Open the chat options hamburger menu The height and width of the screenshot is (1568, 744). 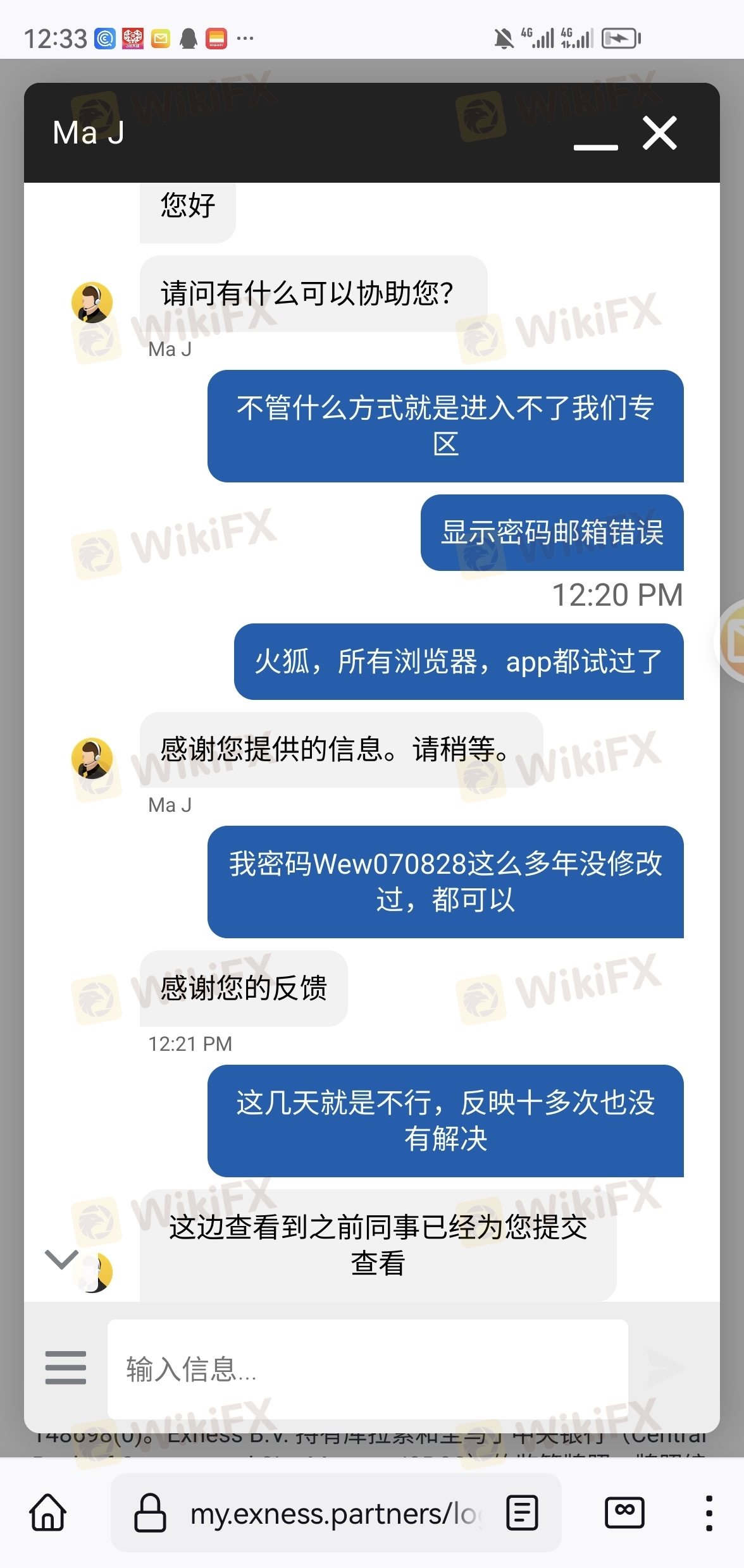pyautogui.click(x=66, y=1368)
